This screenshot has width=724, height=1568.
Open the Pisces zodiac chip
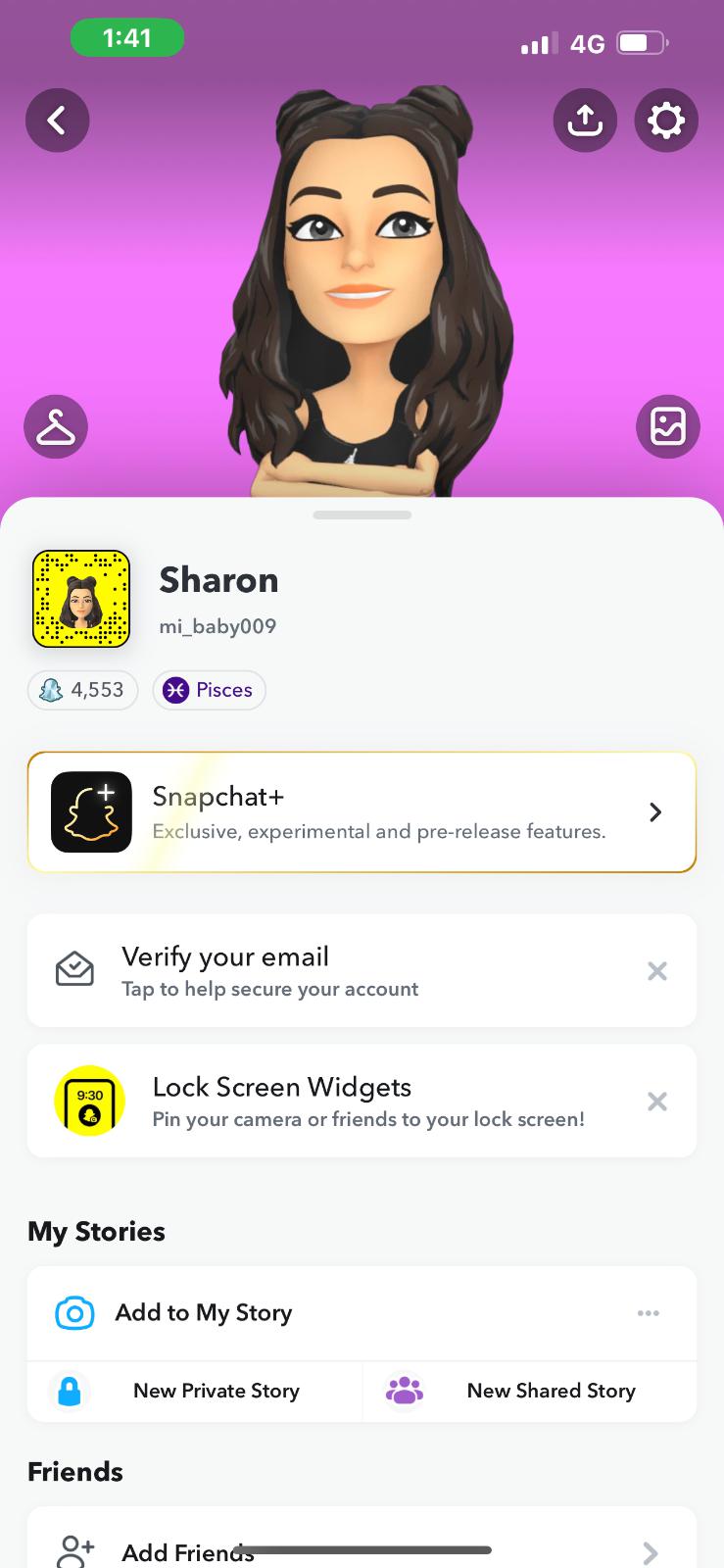[x=210, y=690]
